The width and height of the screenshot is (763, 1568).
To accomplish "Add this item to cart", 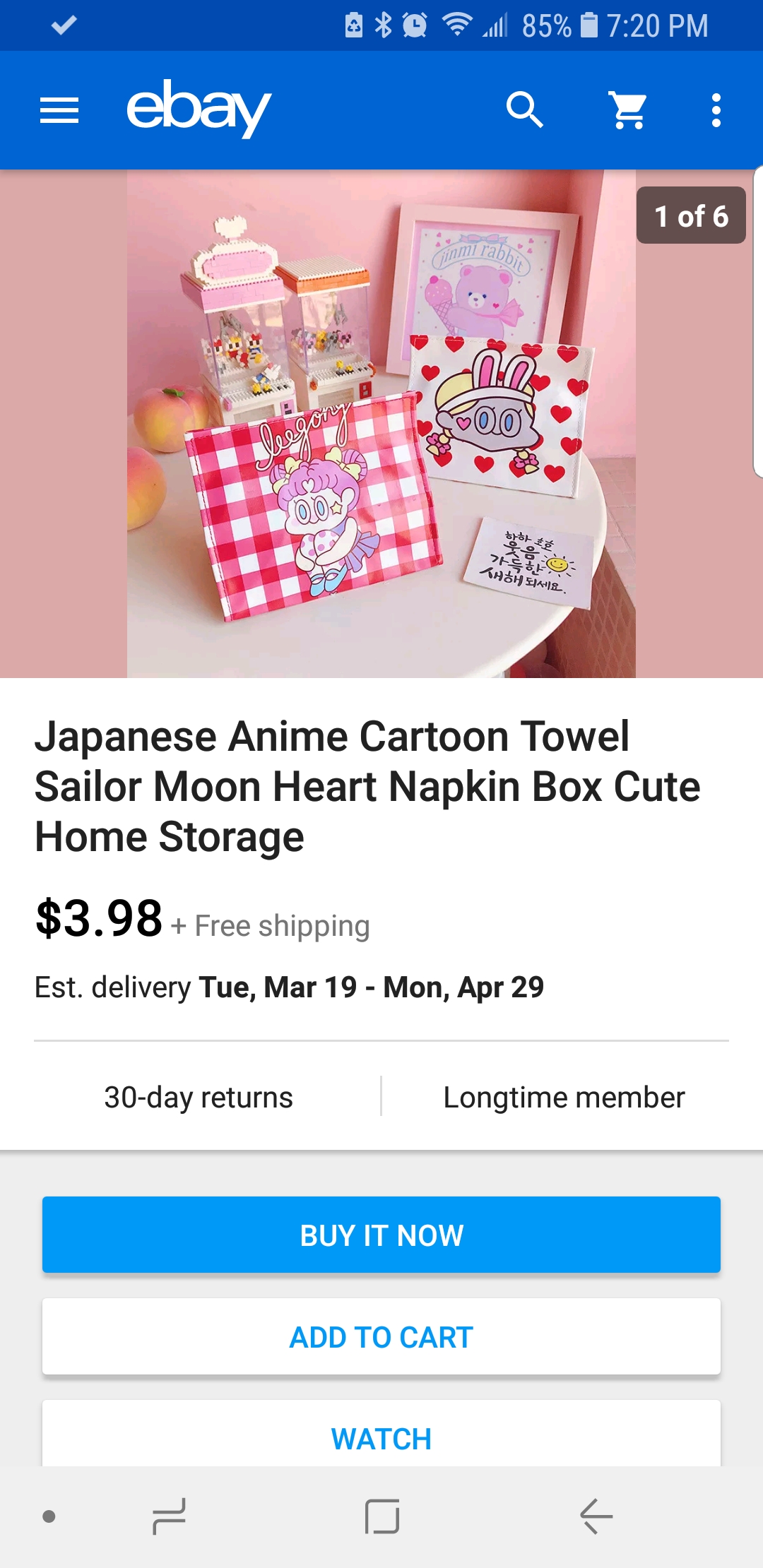I will coord(381,1336).
